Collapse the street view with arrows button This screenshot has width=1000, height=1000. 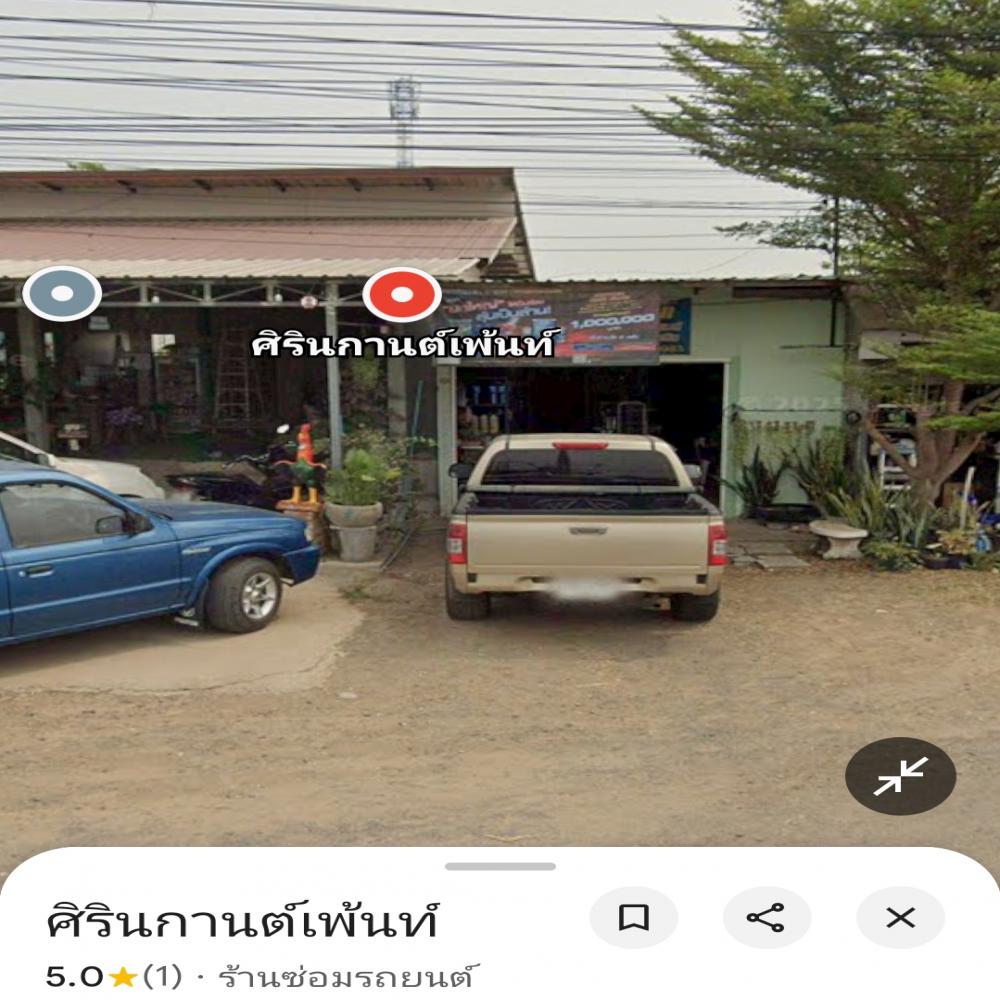900,776
